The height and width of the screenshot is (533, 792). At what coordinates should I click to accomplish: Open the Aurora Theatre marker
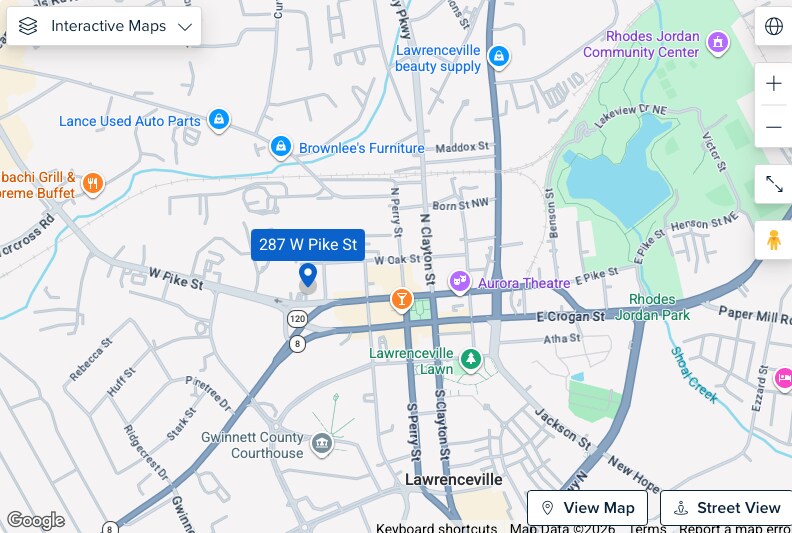click(460, 282)
